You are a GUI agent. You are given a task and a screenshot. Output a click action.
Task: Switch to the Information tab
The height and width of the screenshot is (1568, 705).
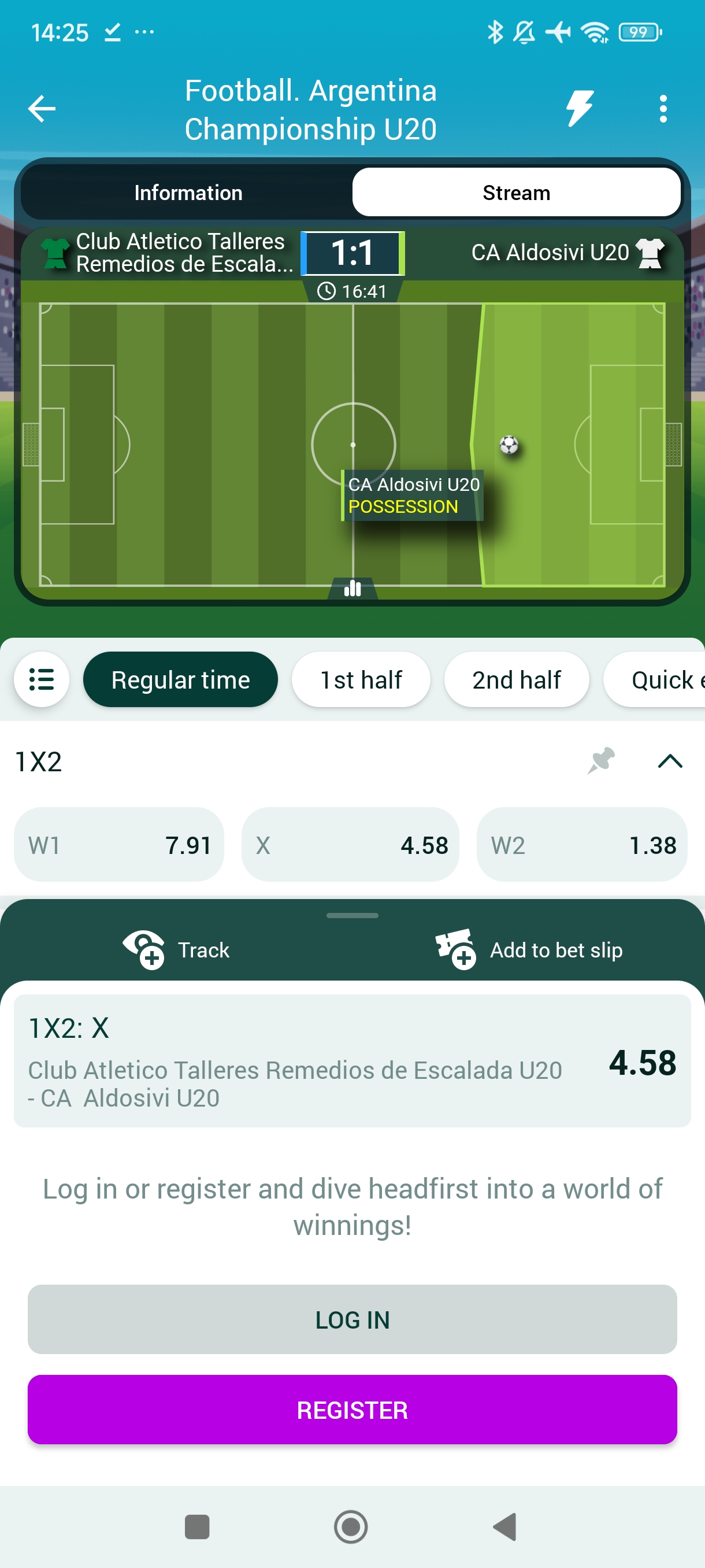coord(188,193)
